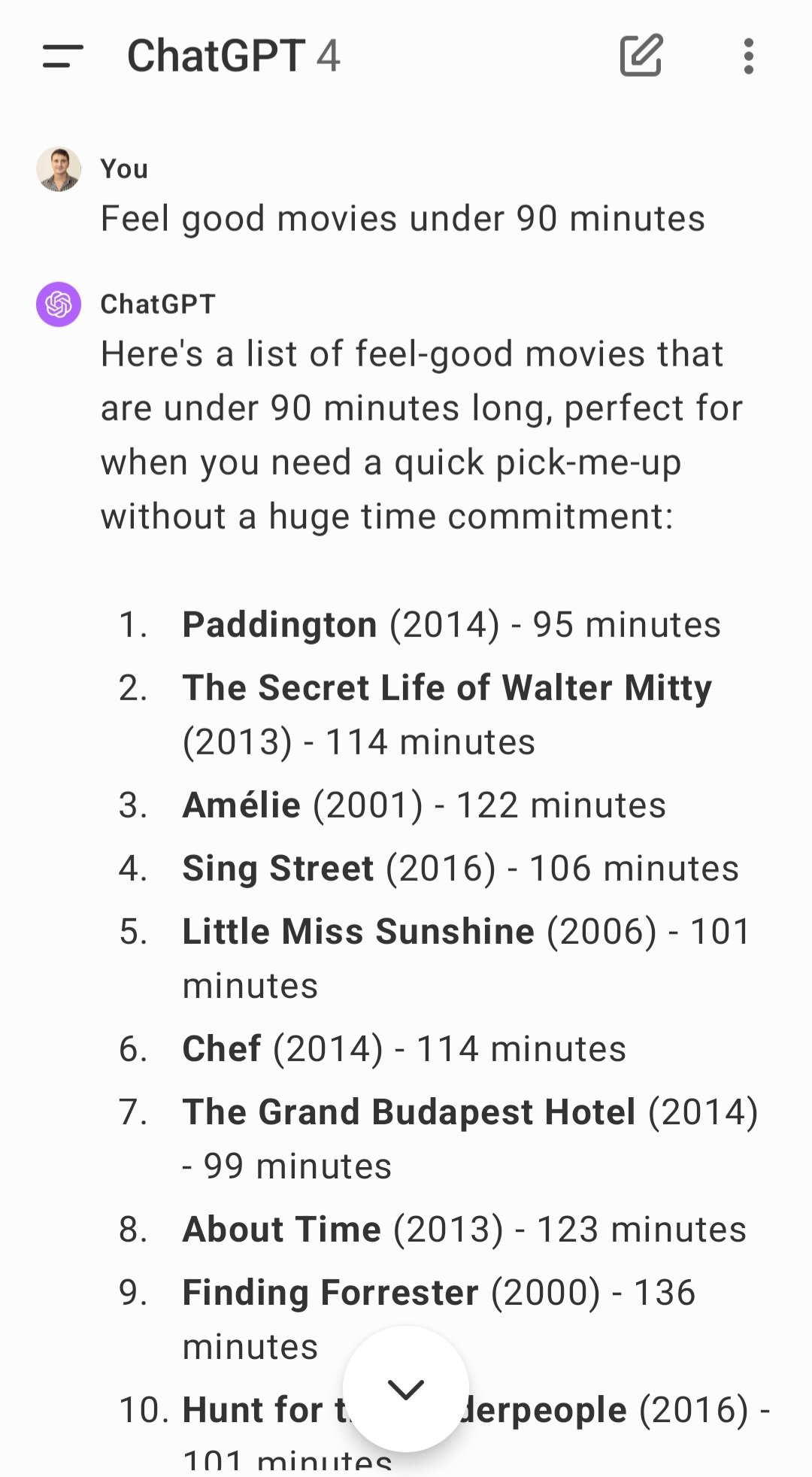Viewport: 812px width, 1477px height.
Task: Jump to the bottom of the conversation
Action: click(406, 1389)
